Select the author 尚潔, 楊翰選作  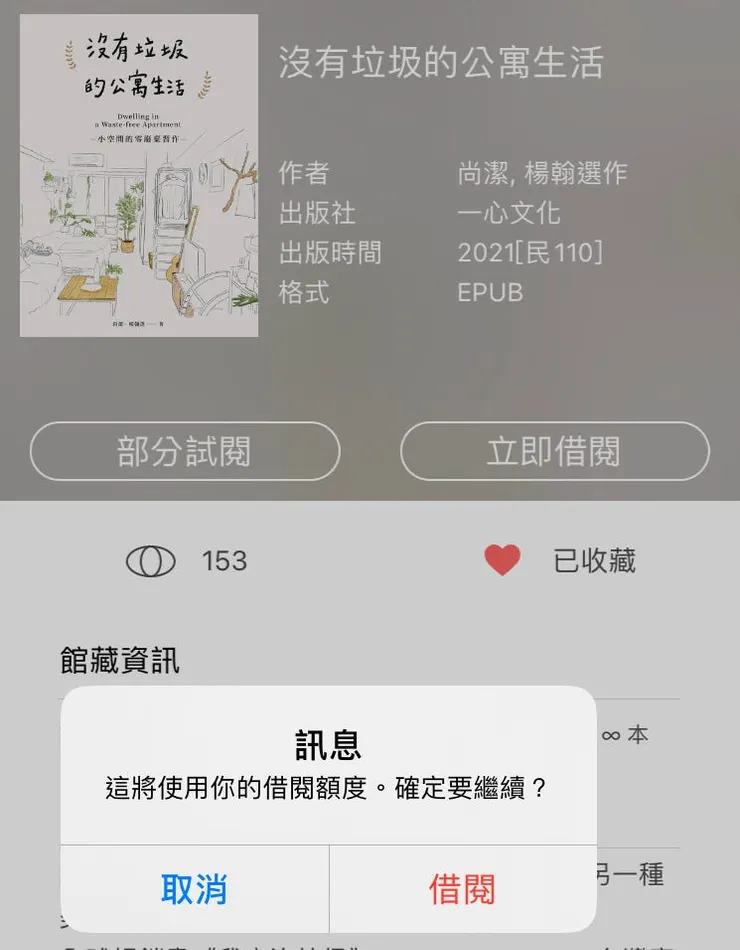(x=542, y=174)
